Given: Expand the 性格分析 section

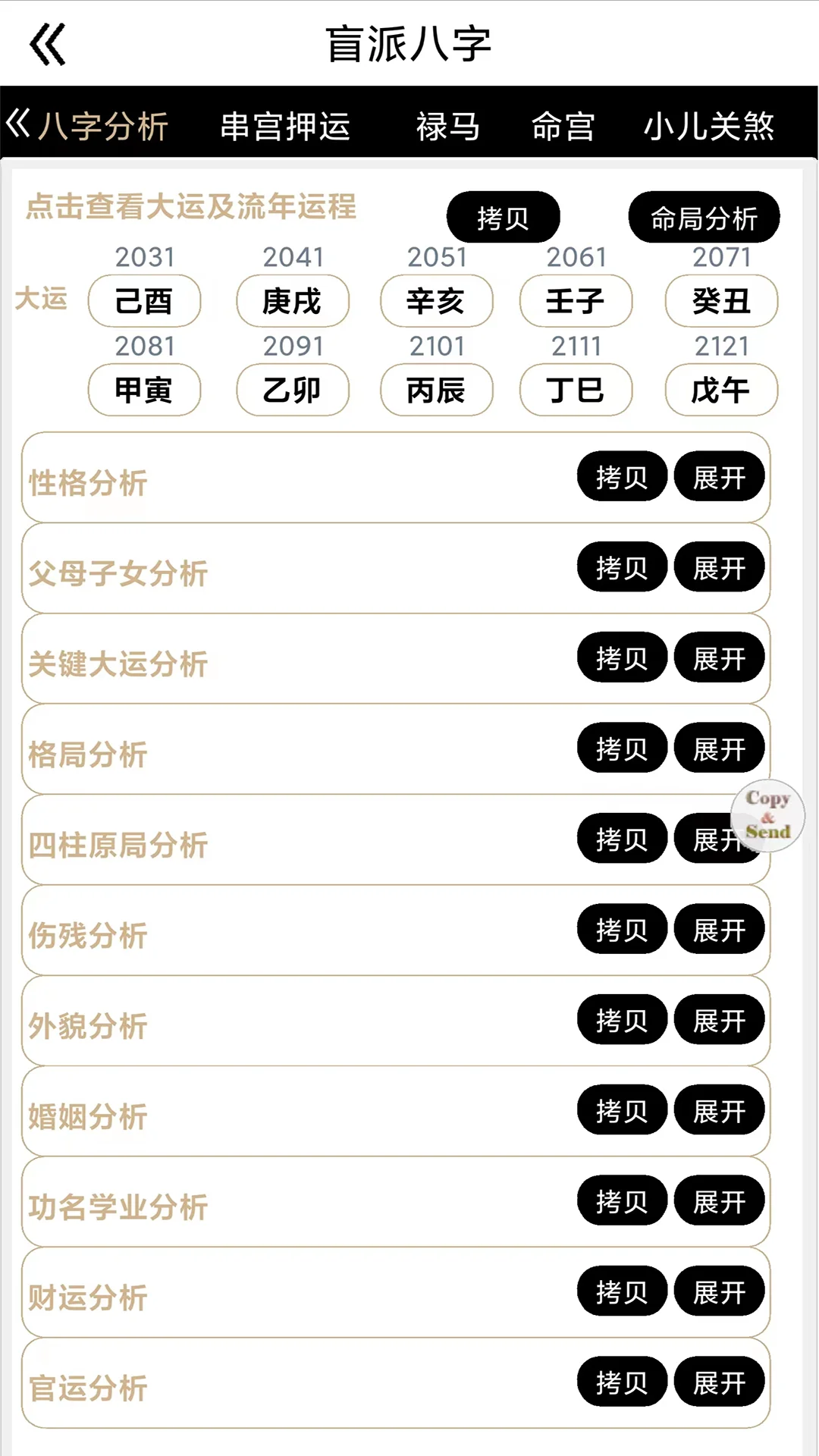Looking at the screenshot, I should click(x=720, y=476).
